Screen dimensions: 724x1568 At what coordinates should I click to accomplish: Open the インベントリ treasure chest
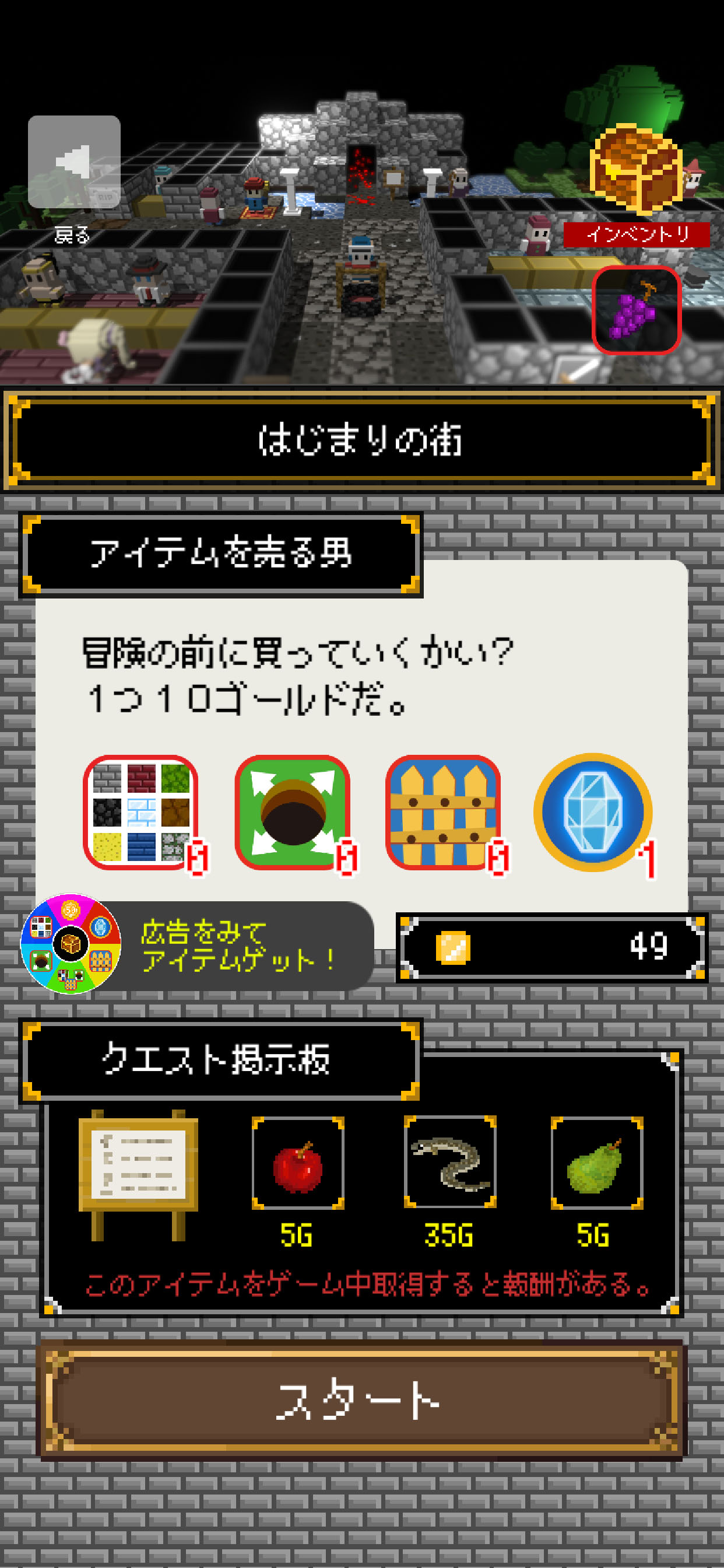click(x=636, y=170)
